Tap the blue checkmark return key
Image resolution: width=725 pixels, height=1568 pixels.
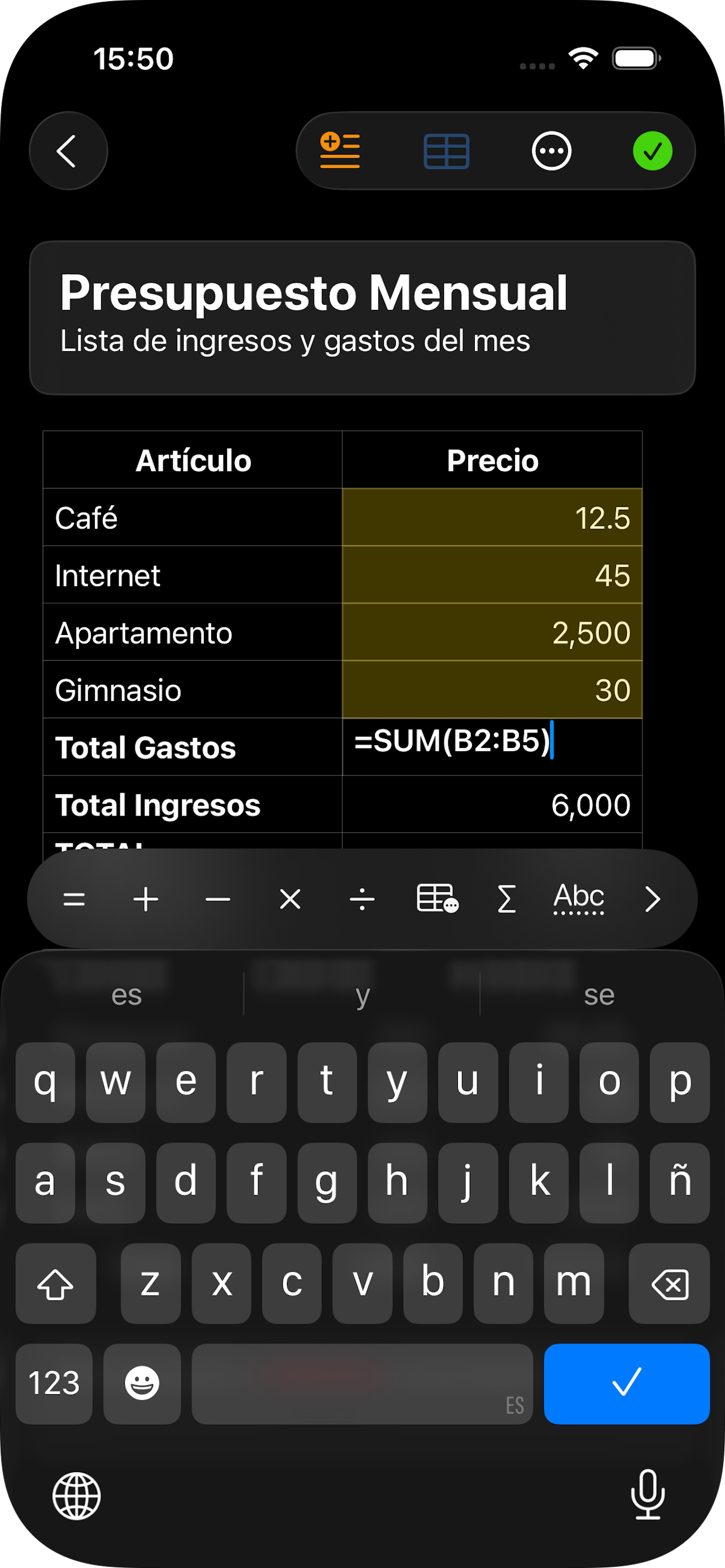[x=626, y=1383]
